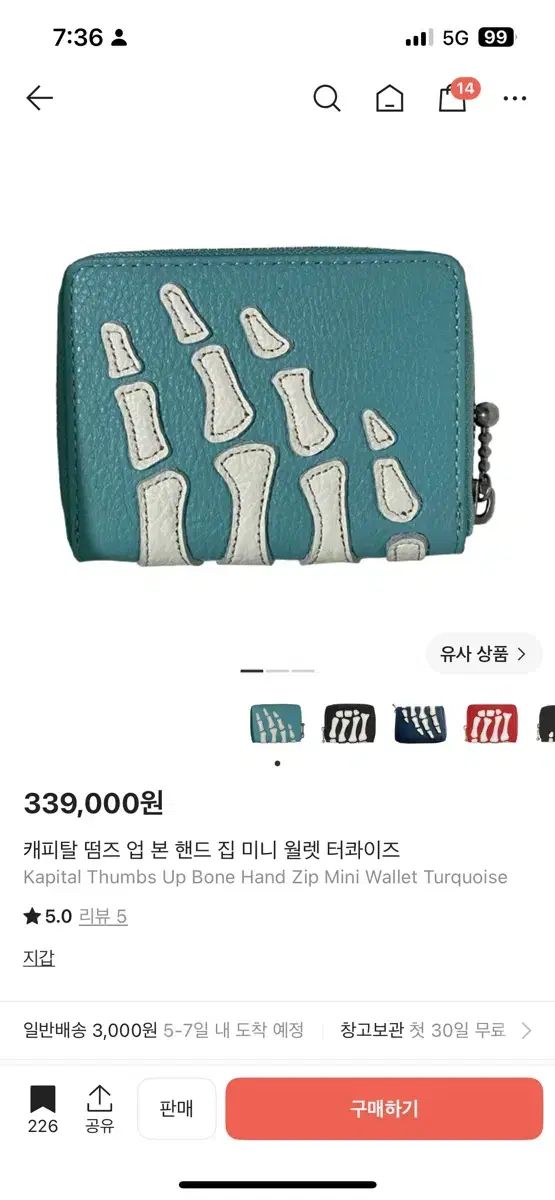Screen dimensions: 555x1200
Task: Open the search magnifier icon
Action: point(327,98)
